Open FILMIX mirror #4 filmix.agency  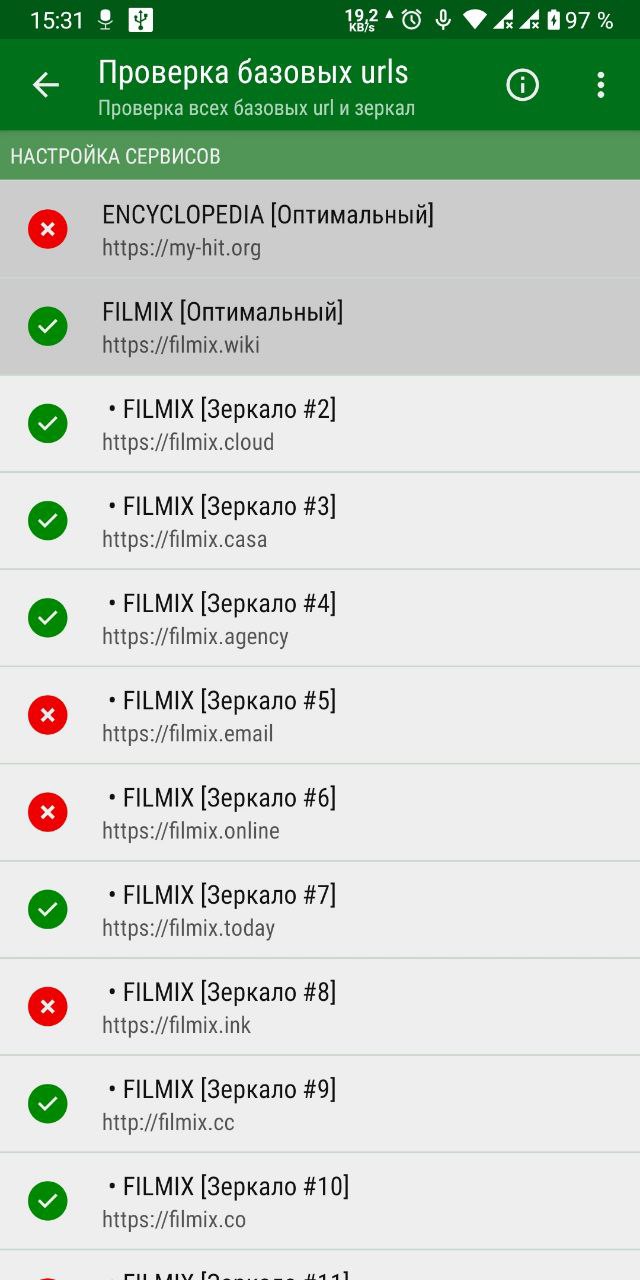click(x=320, y=618)
